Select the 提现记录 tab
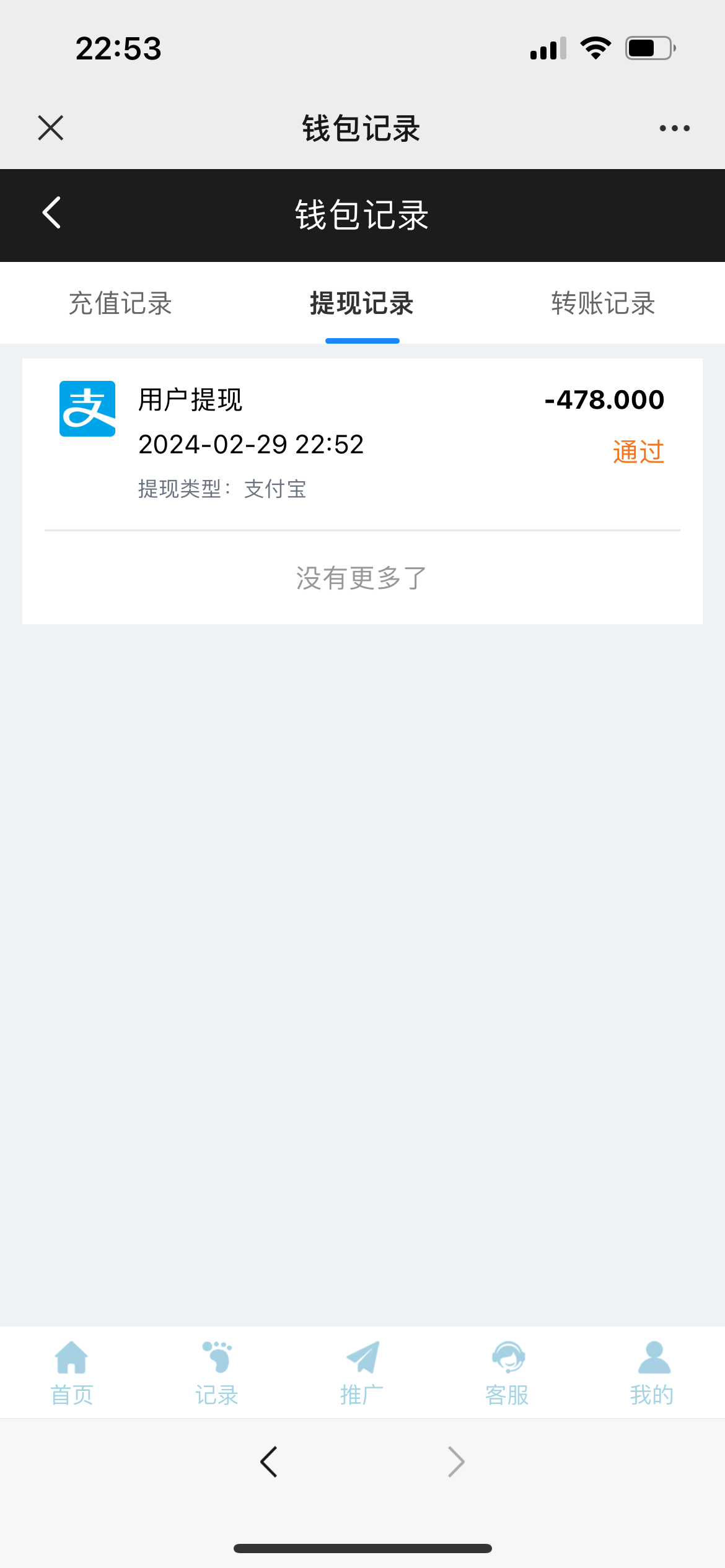This screenshot has height=1568, width=725. (362, 303)
